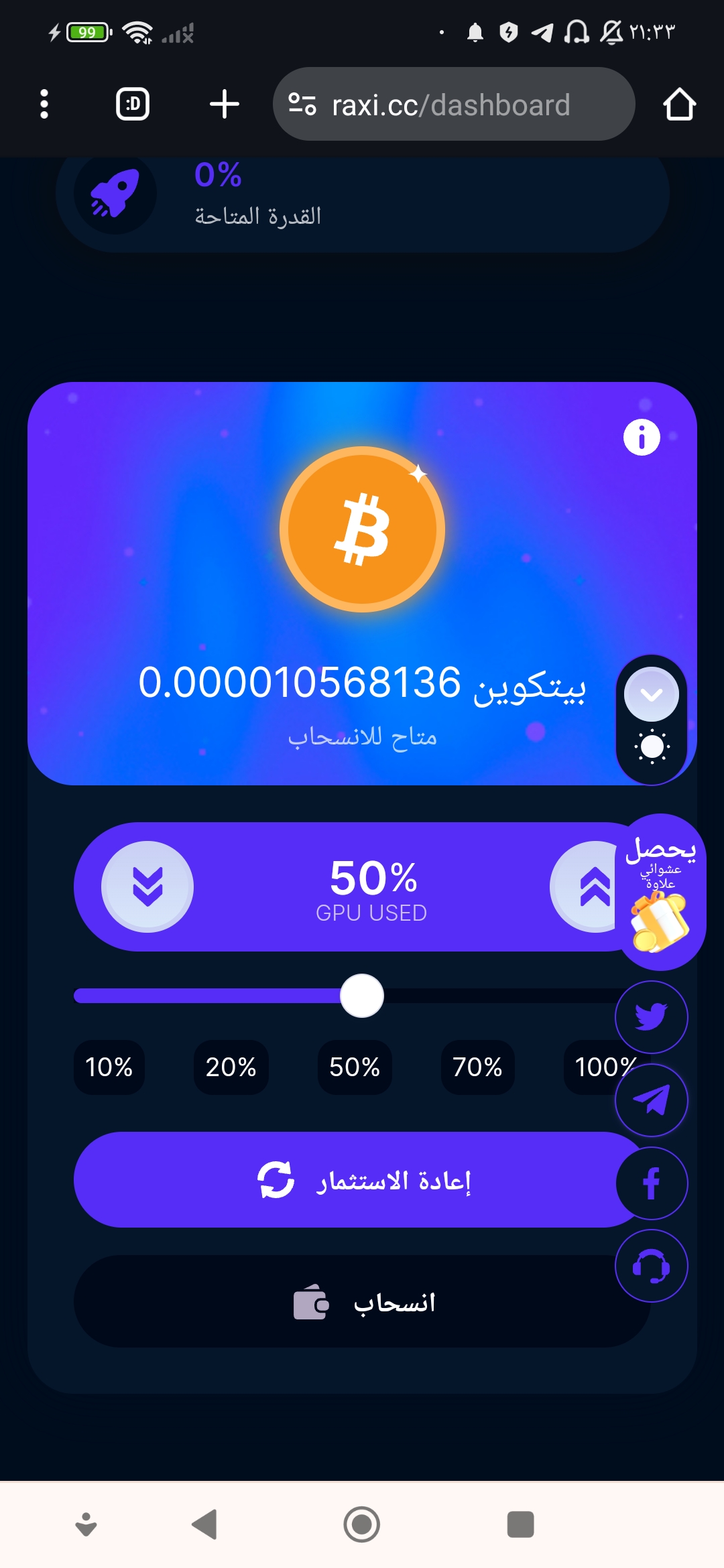Toggle the light theme sun icon
The height and width of the screenshot is (1568, 724).
pyautogui.click(x=651, y=746)
